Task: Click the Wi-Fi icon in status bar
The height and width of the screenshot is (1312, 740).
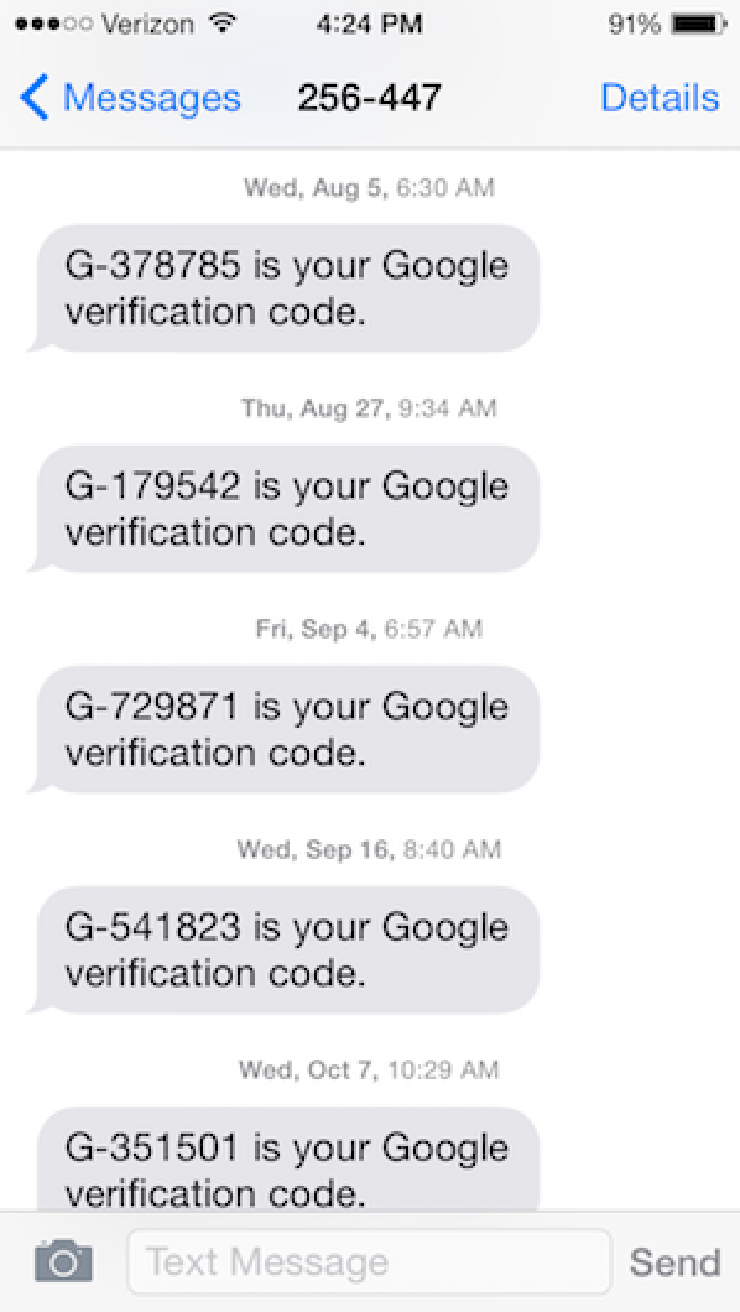Action: (x=222, y=23)
